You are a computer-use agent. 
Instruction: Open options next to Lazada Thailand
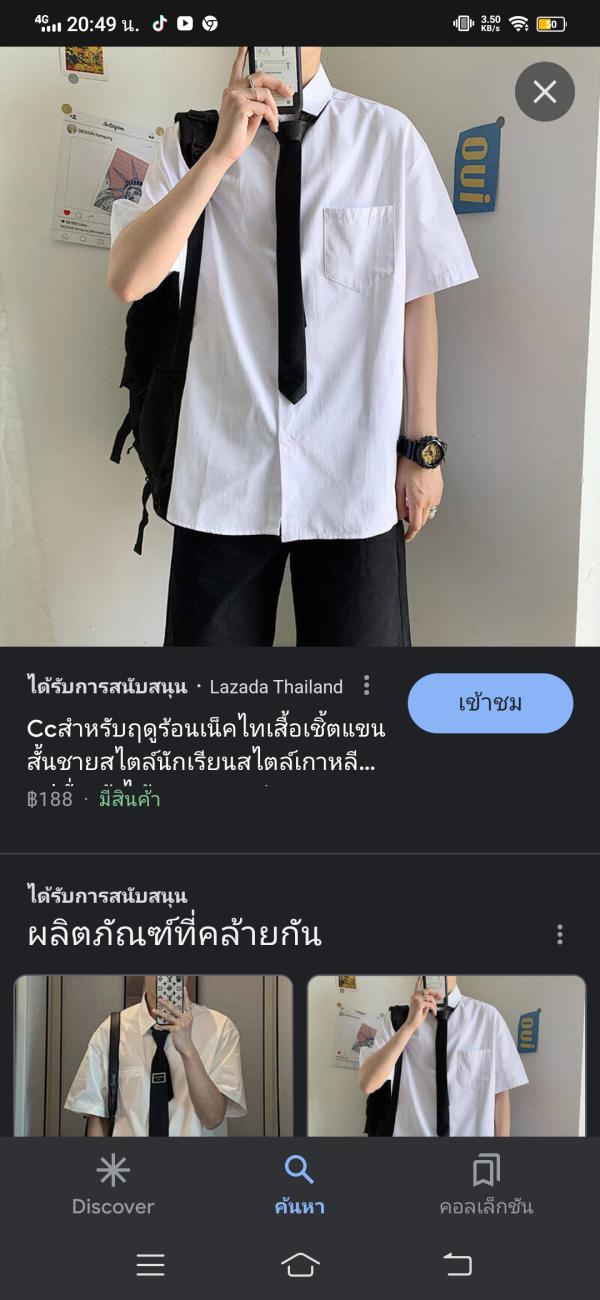pyautogui.click(x=367, y=686)
